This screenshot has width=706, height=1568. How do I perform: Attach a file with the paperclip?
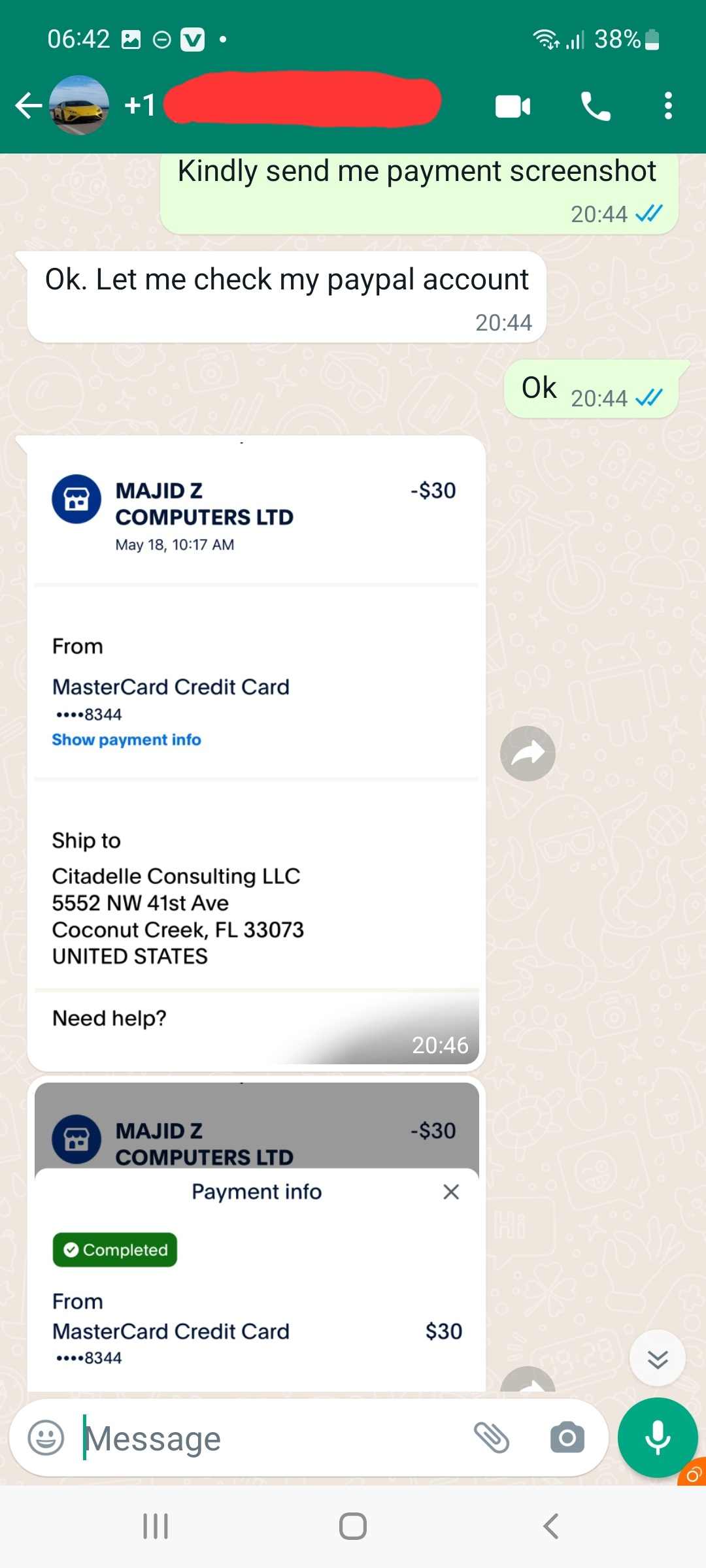[492, 1437]
